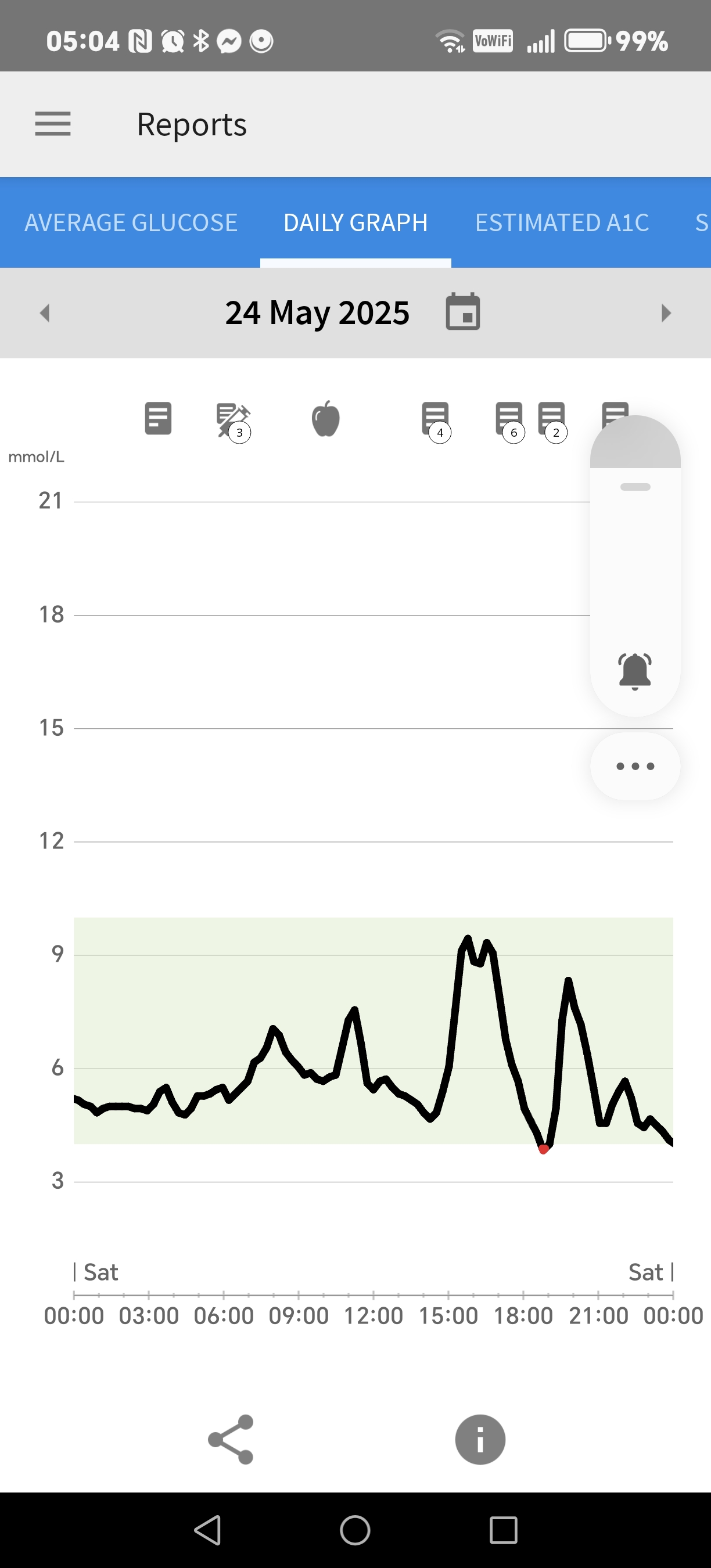Go to the previous day

44,313
